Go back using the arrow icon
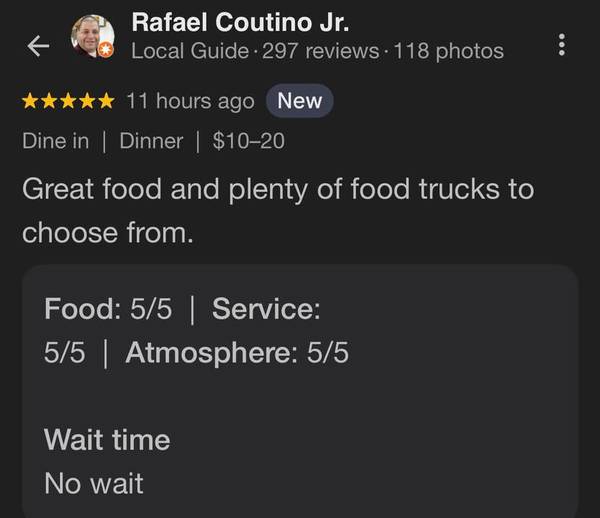600x518 pixels. pos(38,46)
